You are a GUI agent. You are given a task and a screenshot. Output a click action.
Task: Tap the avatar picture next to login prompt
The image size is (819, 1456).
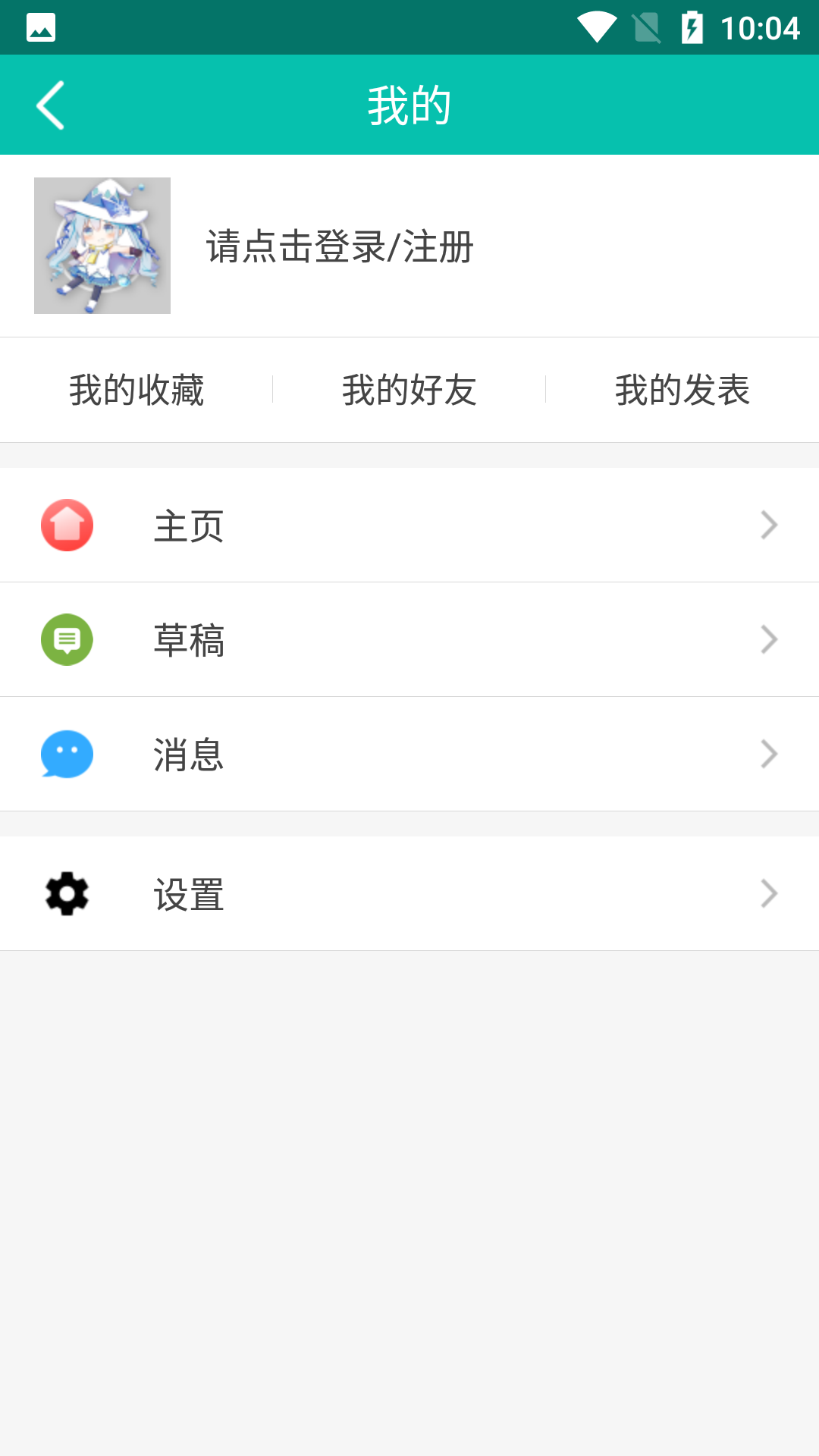click(x=102, y=245)
